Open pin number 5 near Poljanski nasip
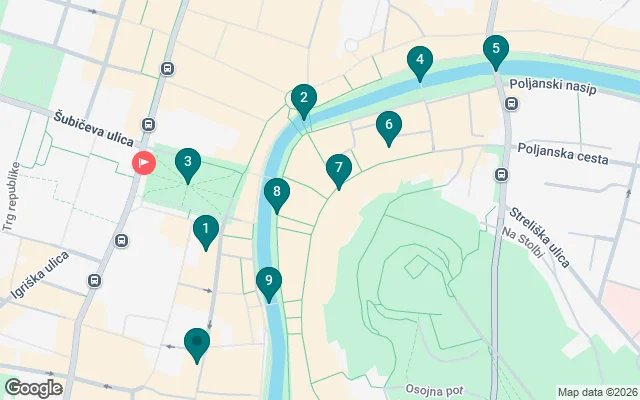Screen dimensions: 640x400 (495, 49)
